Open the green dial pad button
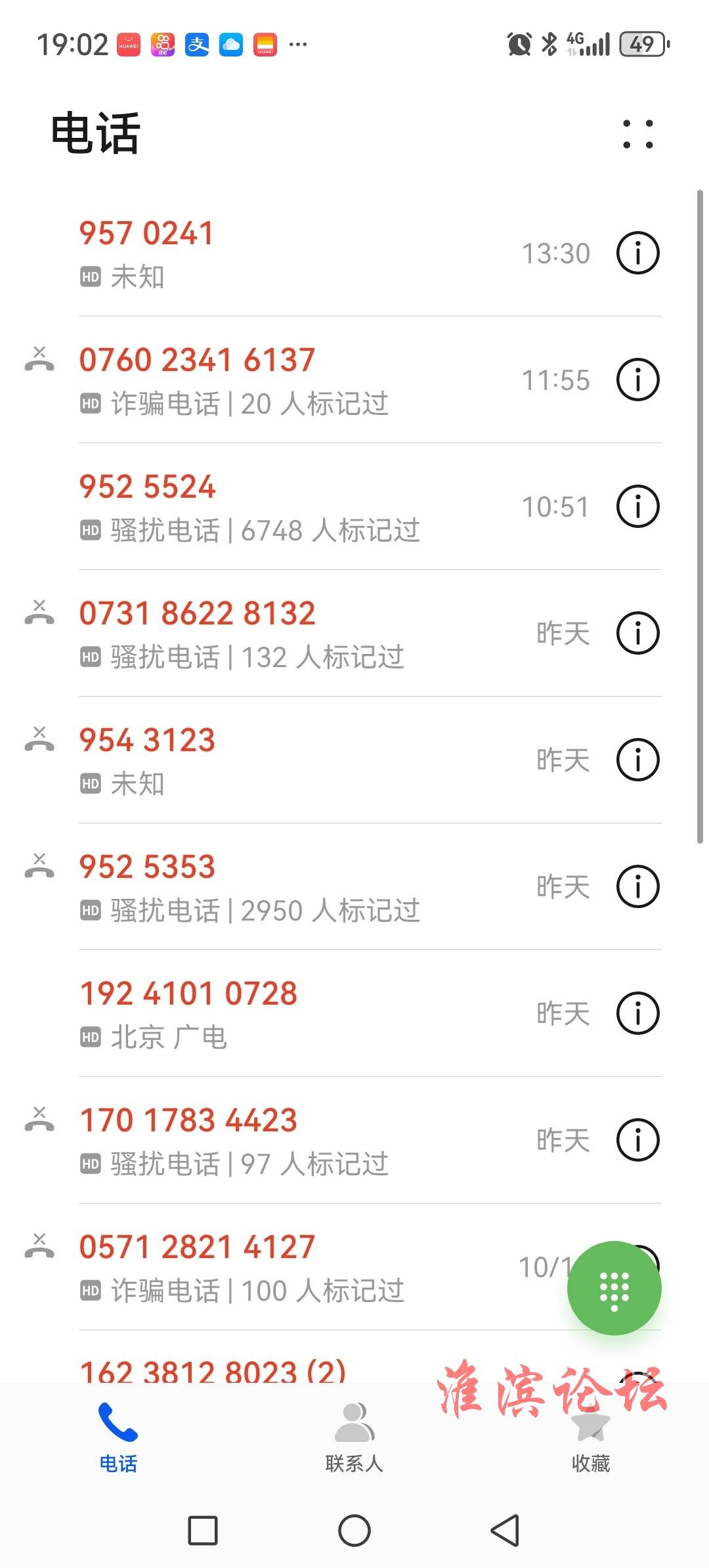This screenshot has width=709, height=1568. pyautogui.click(x=614, y=1288)
